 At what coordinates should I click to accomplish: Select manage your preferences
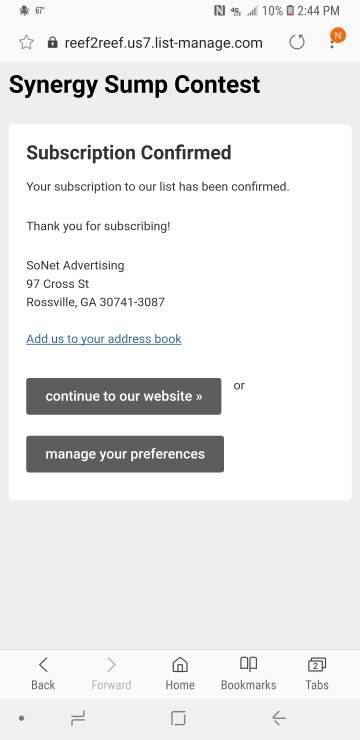125,454
